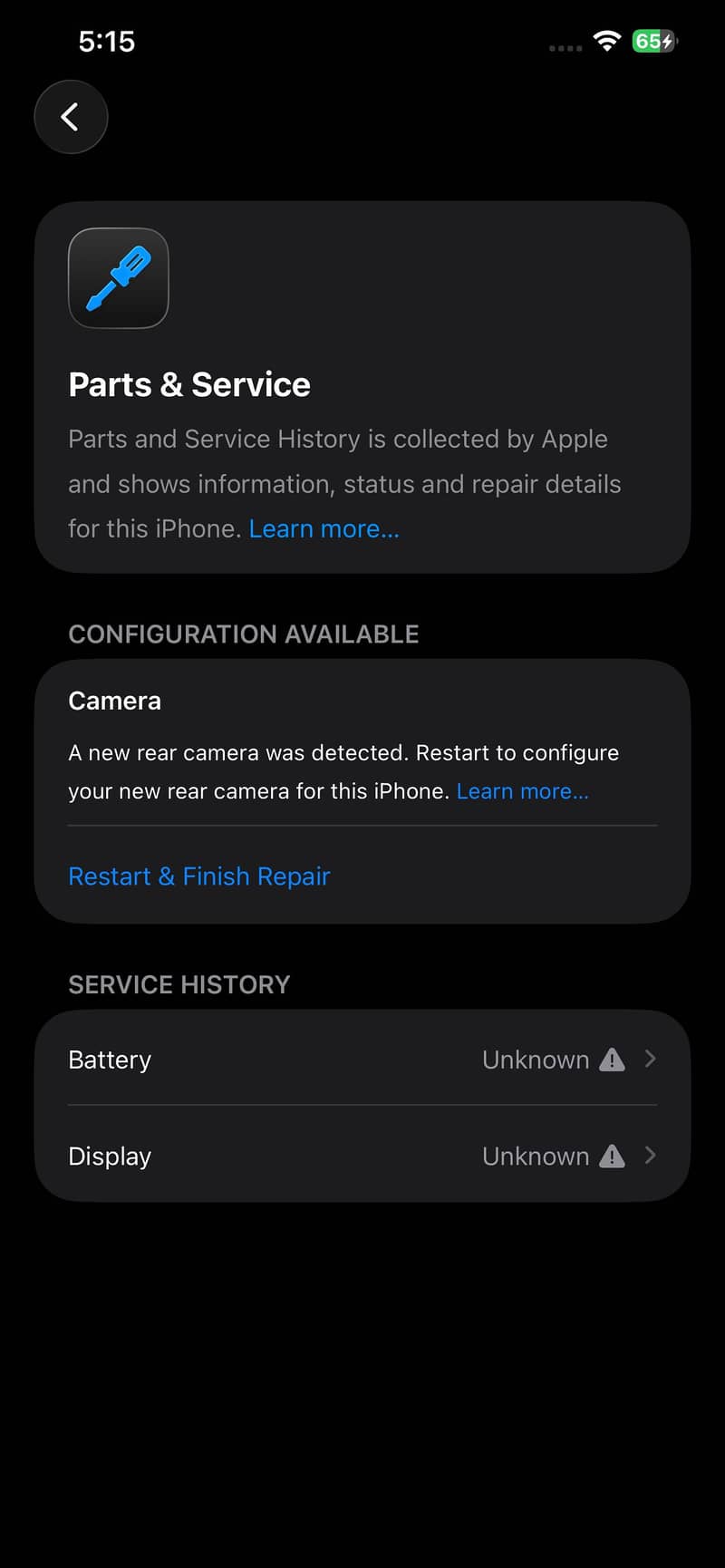The width and height of the screenshot is (725, 1568).
Task: Tap the warning triangle next to Battery
Action: pos(612,1059)
